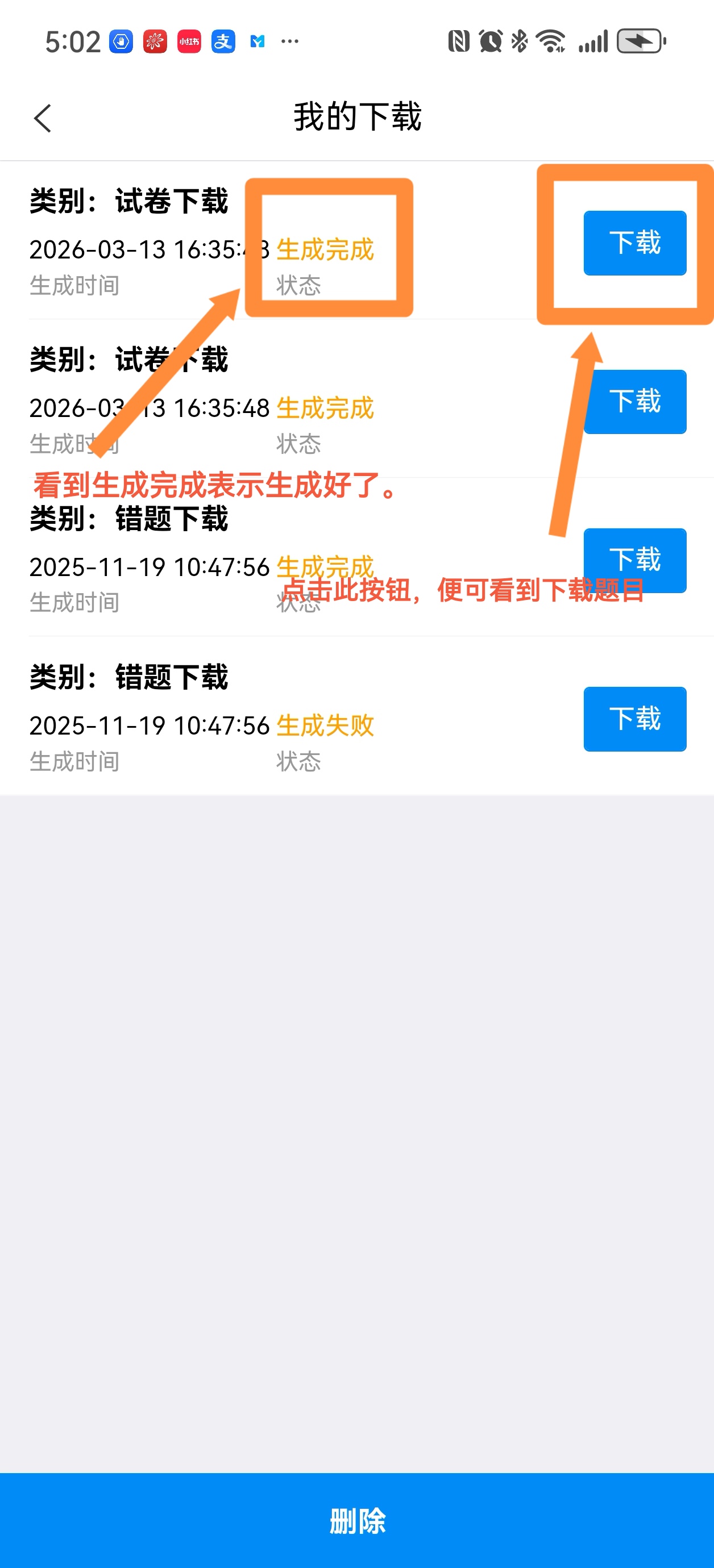Image resolution: width=714 pixels, height=1568 pixels.
Task: Tap the 删除 button at the bottom
Action: point(357,1520)
